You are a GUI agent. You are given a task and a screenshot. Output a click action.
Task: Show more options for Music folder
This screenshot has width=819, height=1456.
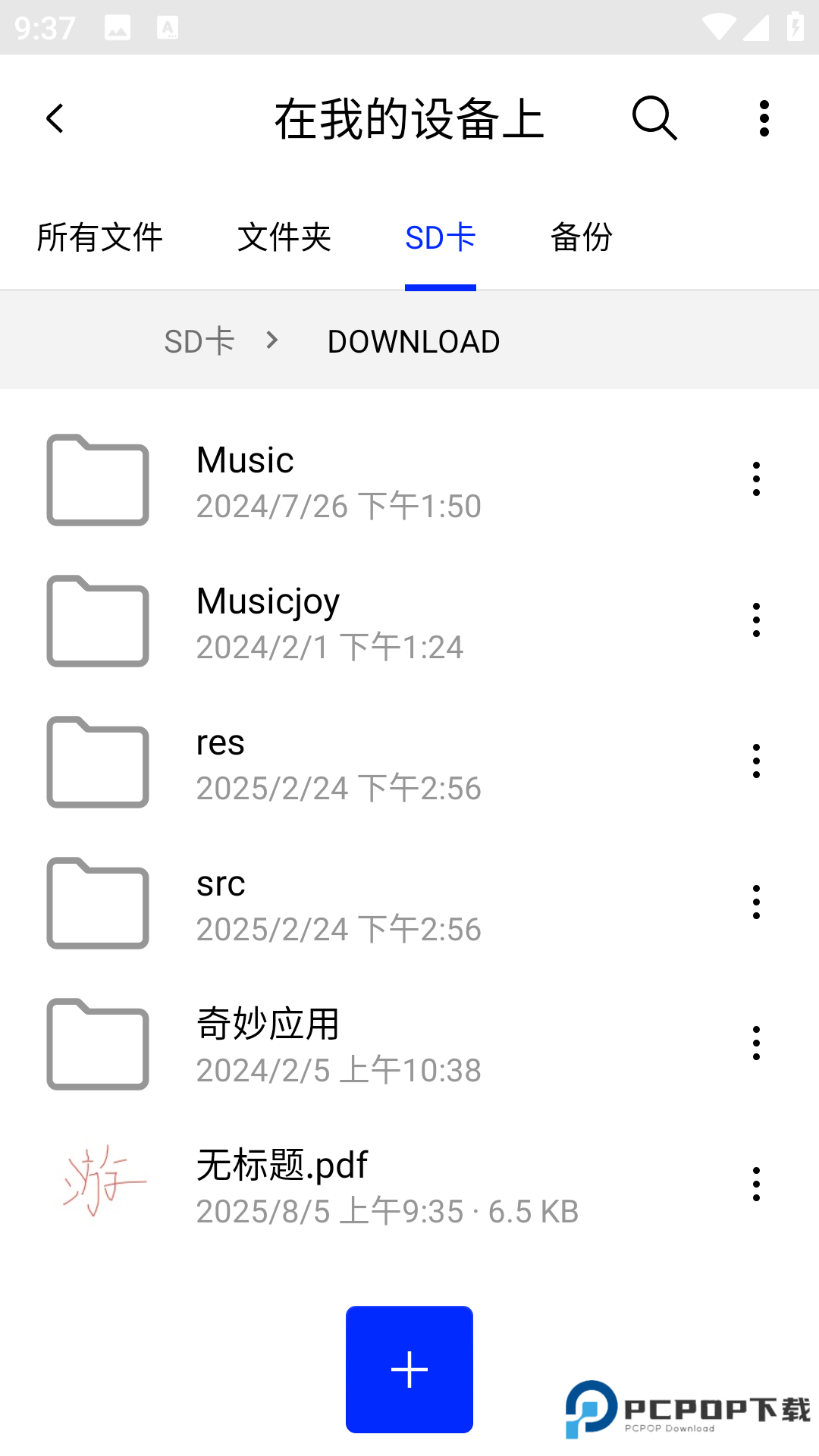point(756,479)
